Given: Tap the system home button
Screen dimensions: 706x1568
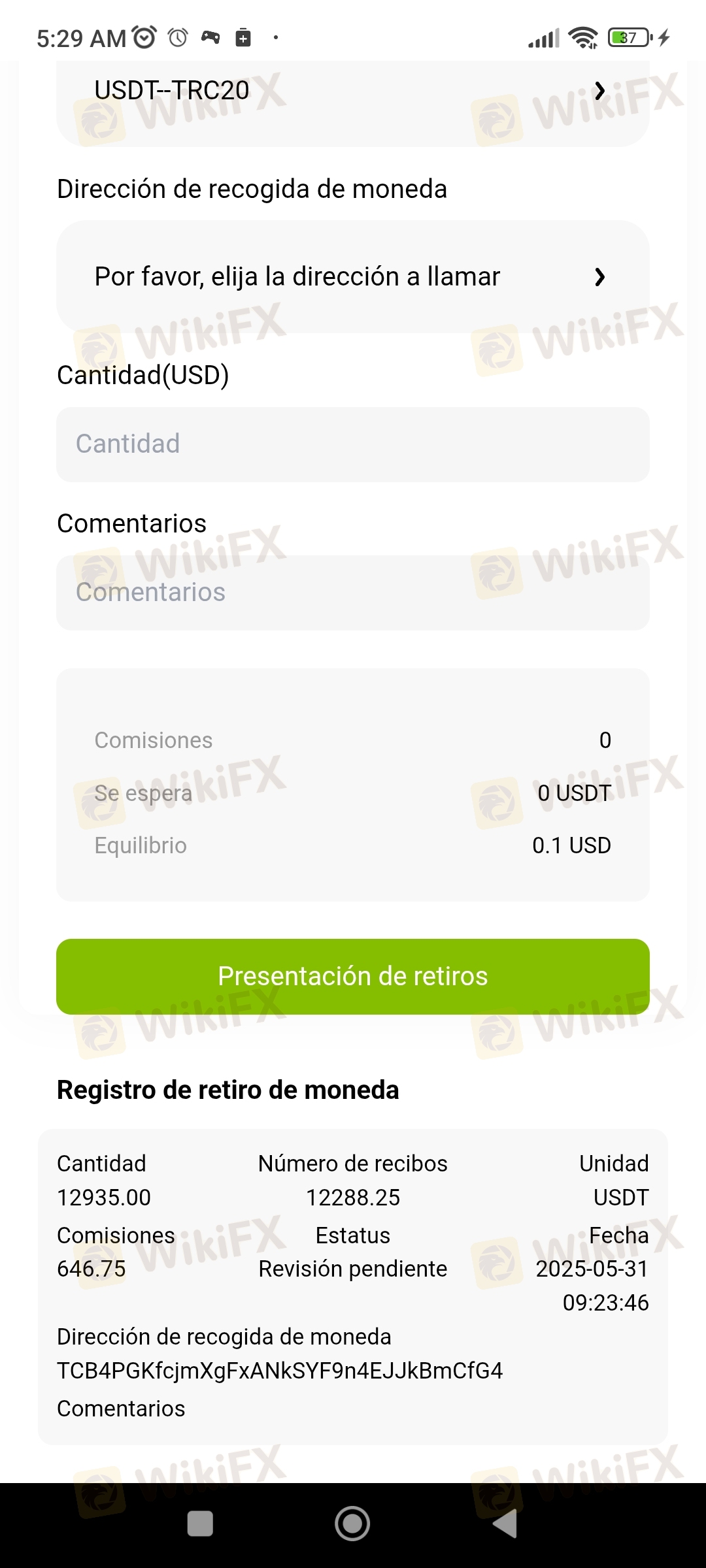Looking at the screenshot, I should (x=352, y=1524).
